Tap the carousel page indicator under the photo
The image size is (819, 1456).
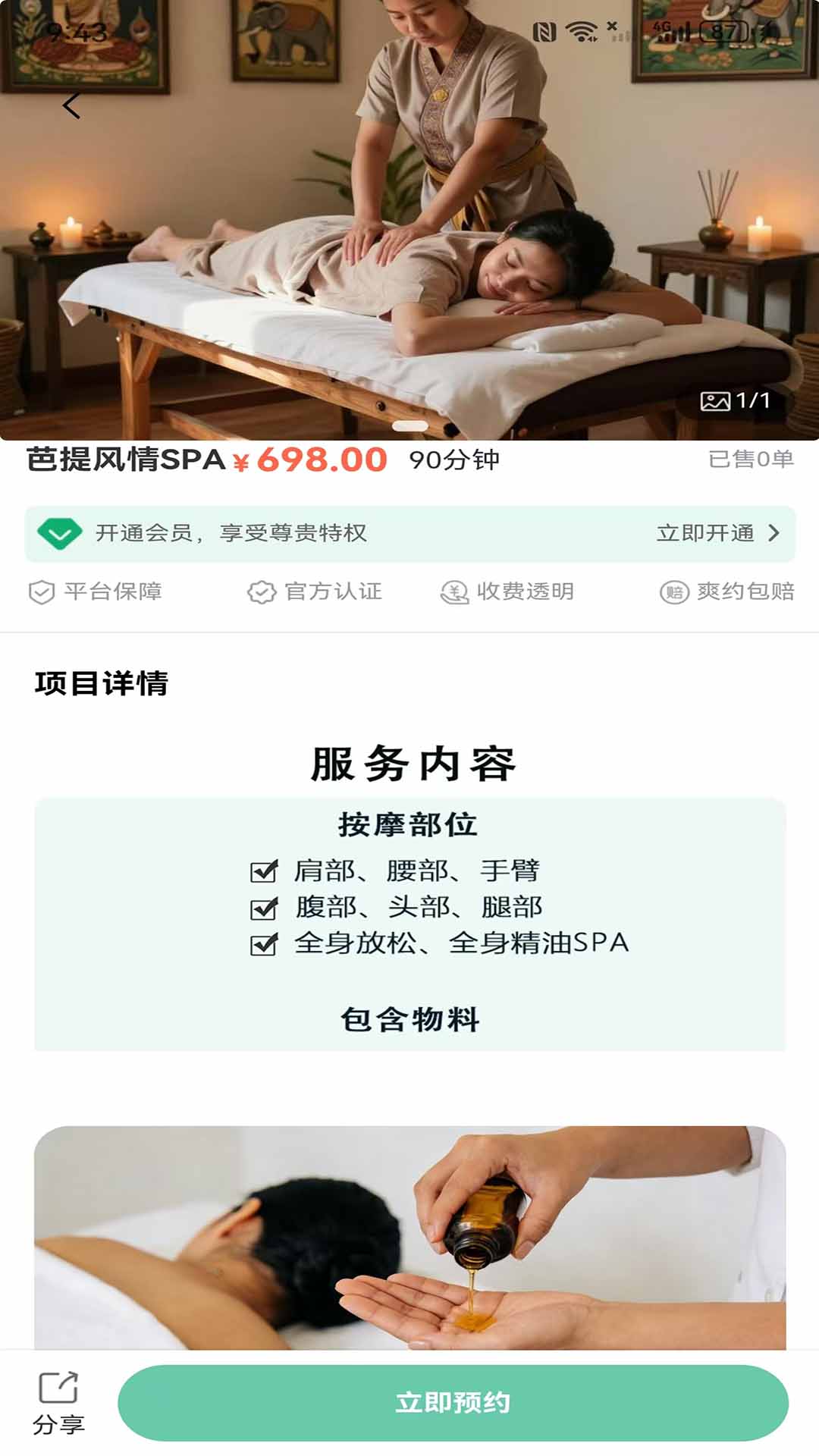[409, 427]
